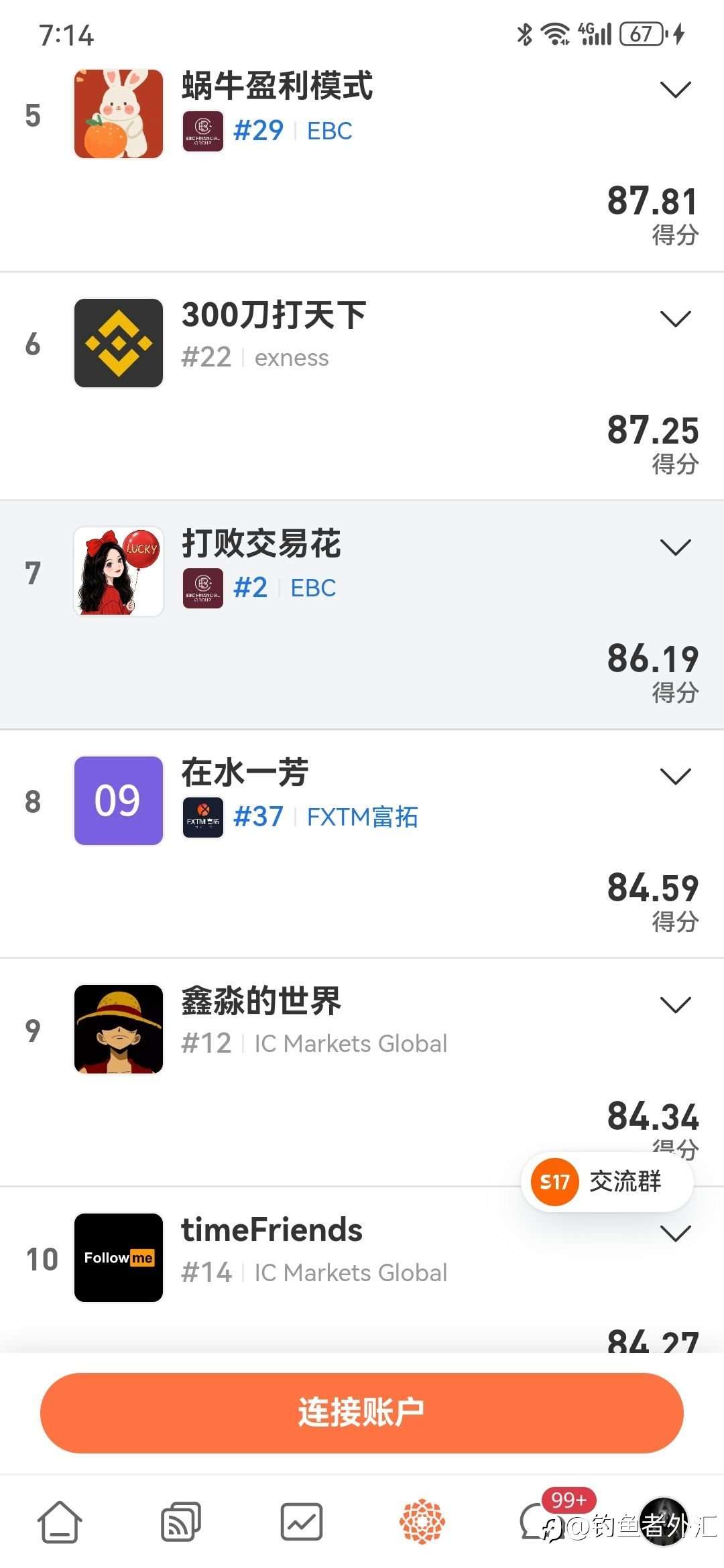
Task: Select the chart/markets icon in bottom navigation
Action: [x=302, y=1522]
